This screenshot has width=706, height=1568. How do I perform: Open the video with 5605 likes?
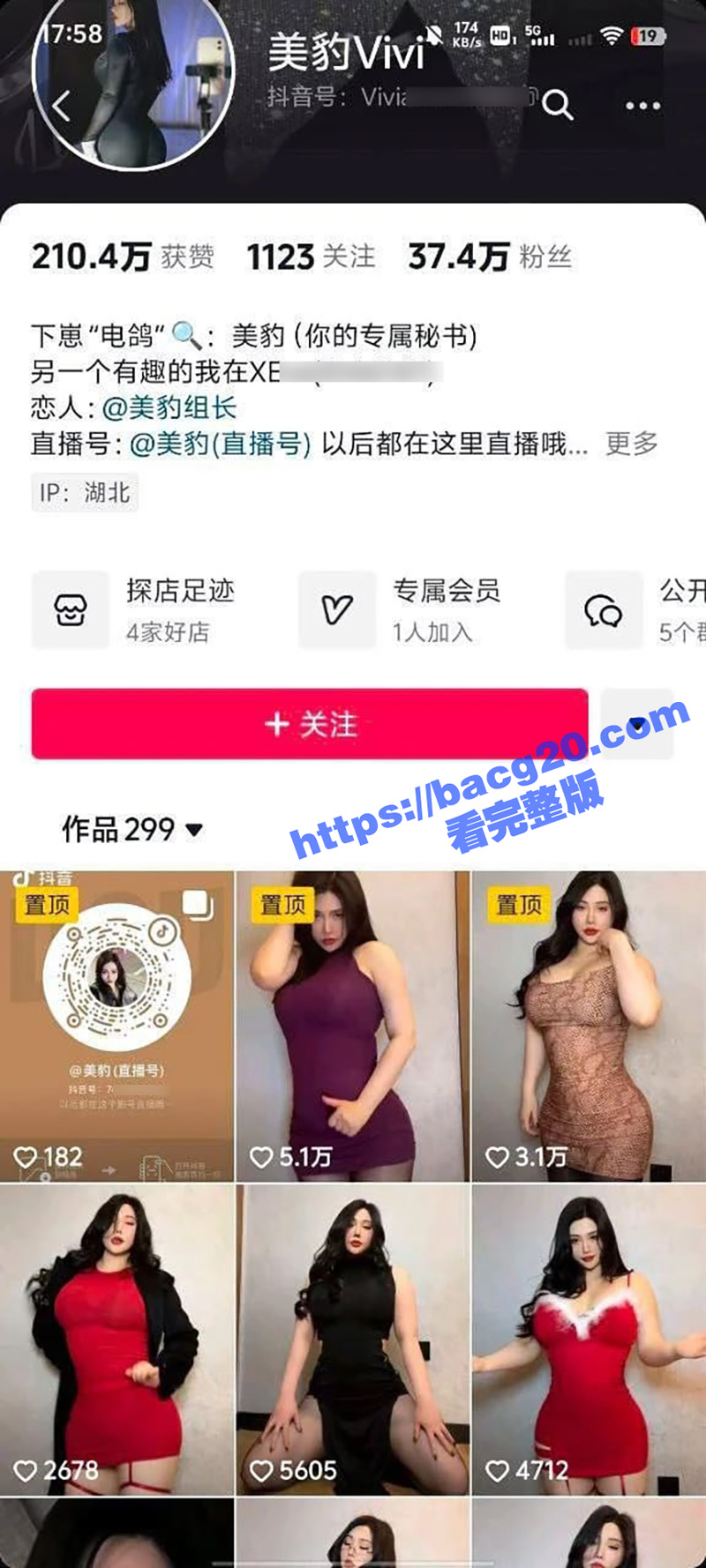point(353,1339)
